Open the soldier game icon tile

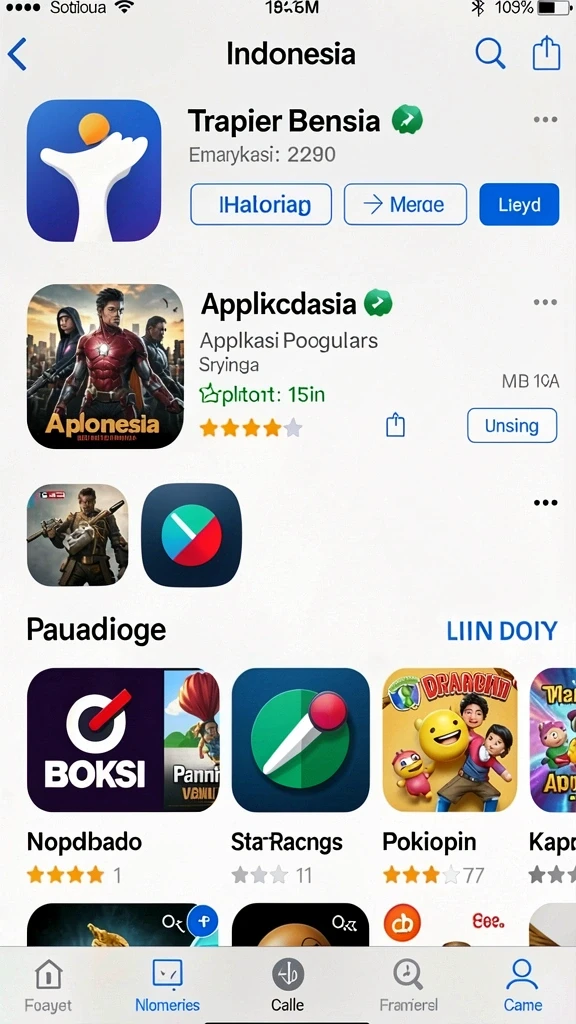pos(78,535)
